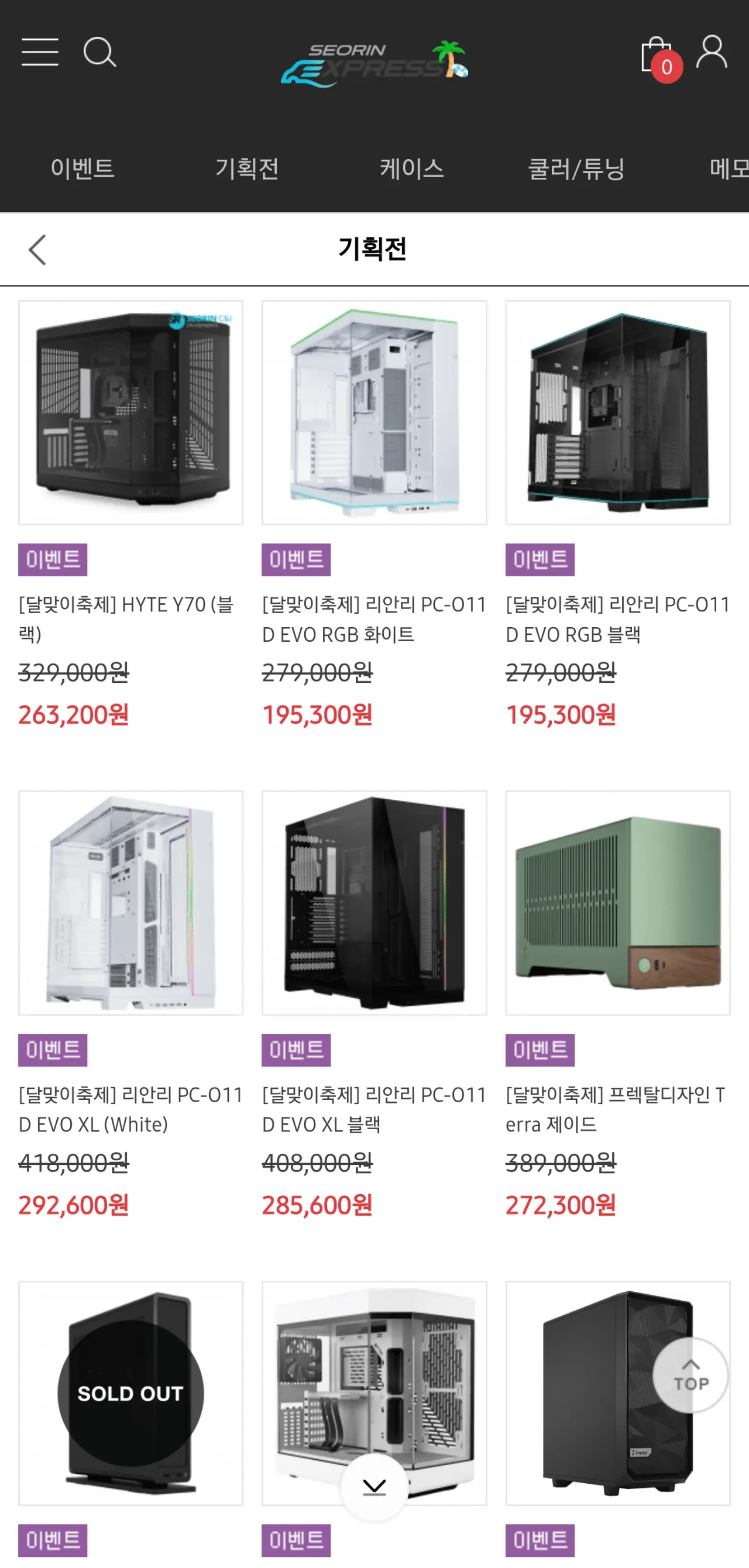Tap the TOP button to jump up
749x1568 pixels.
click(x=690, y=1375)
